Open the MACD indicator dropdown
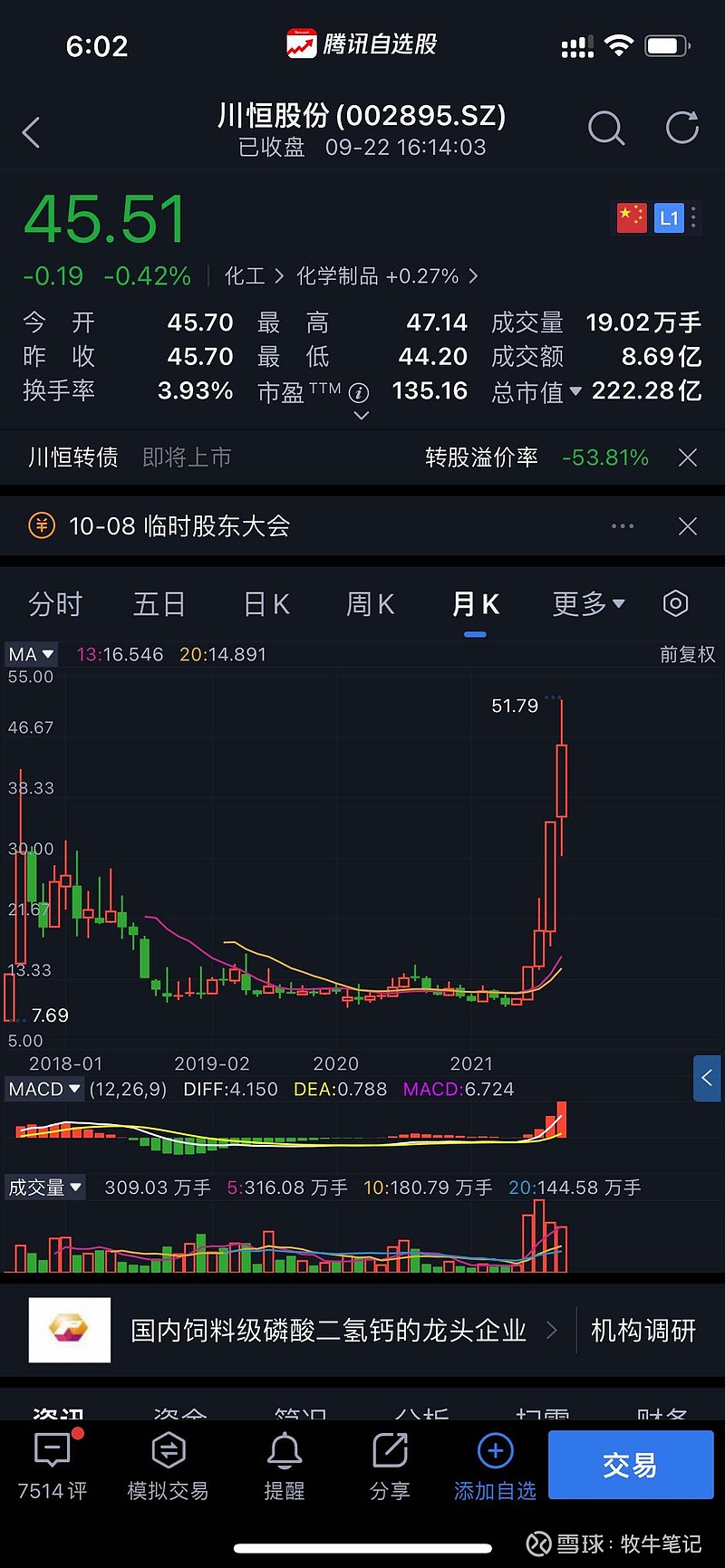Screen dimensions: 725x1568 click(43, 1089)
